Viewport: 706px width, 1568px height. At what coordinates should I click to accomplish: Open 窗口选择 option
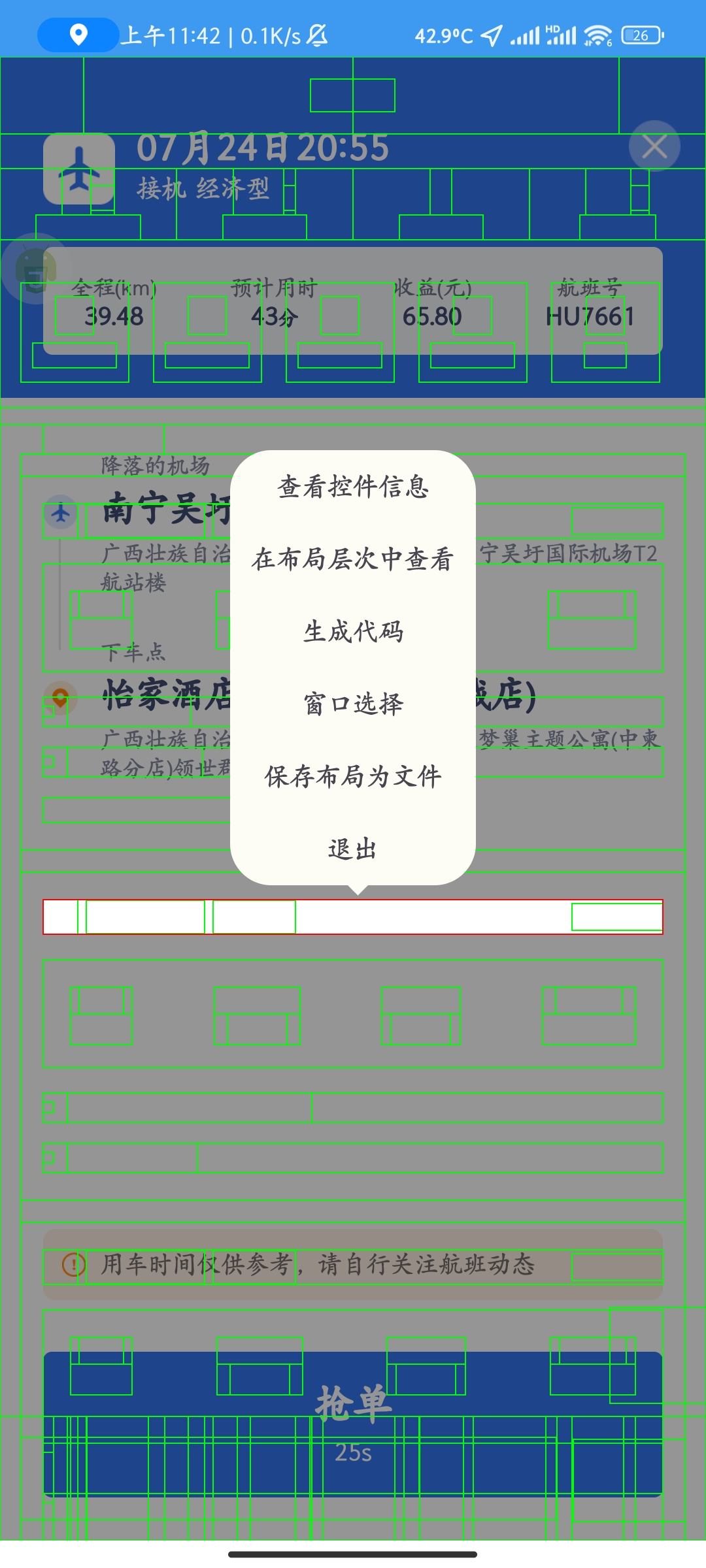tap(353, 705)
